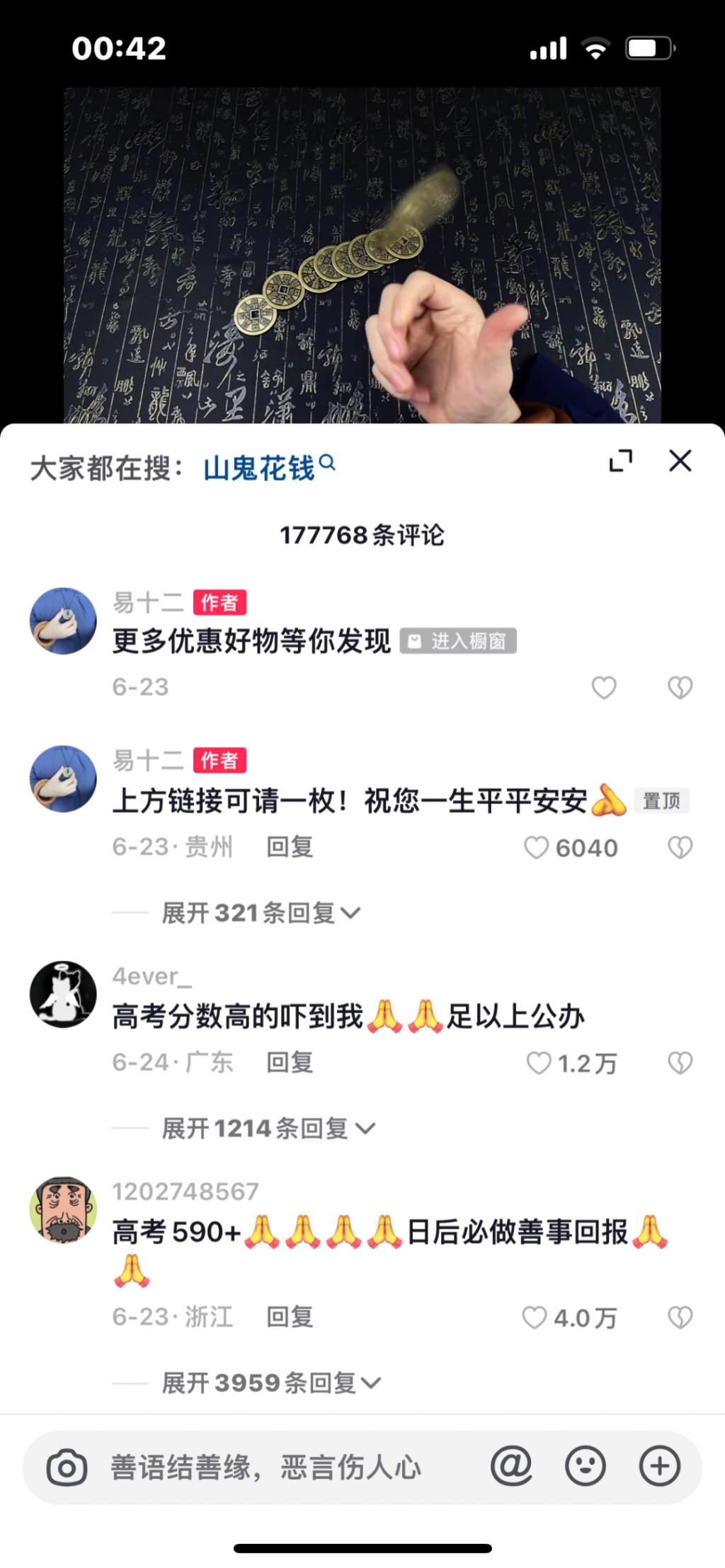Like the 高考590+ comment by 1202748567
The image size is (725, 1568).
click(535, 1318)
